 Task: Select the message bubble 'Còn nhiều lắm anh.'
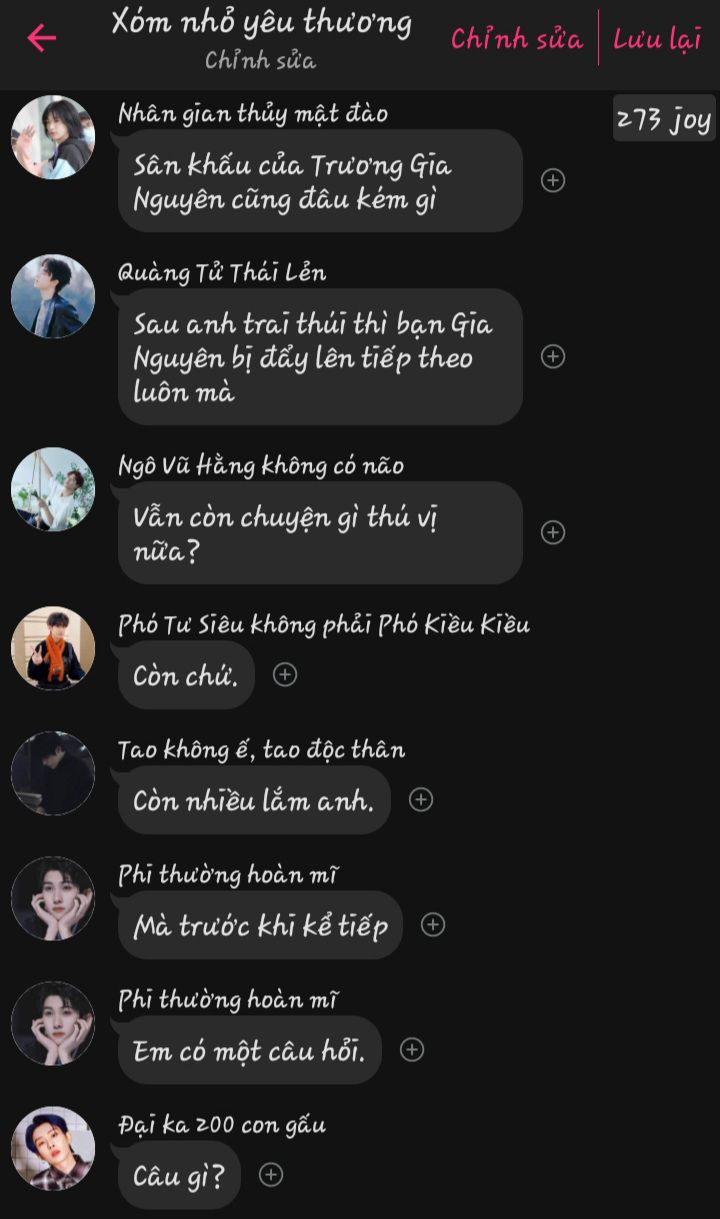point(254,800)
